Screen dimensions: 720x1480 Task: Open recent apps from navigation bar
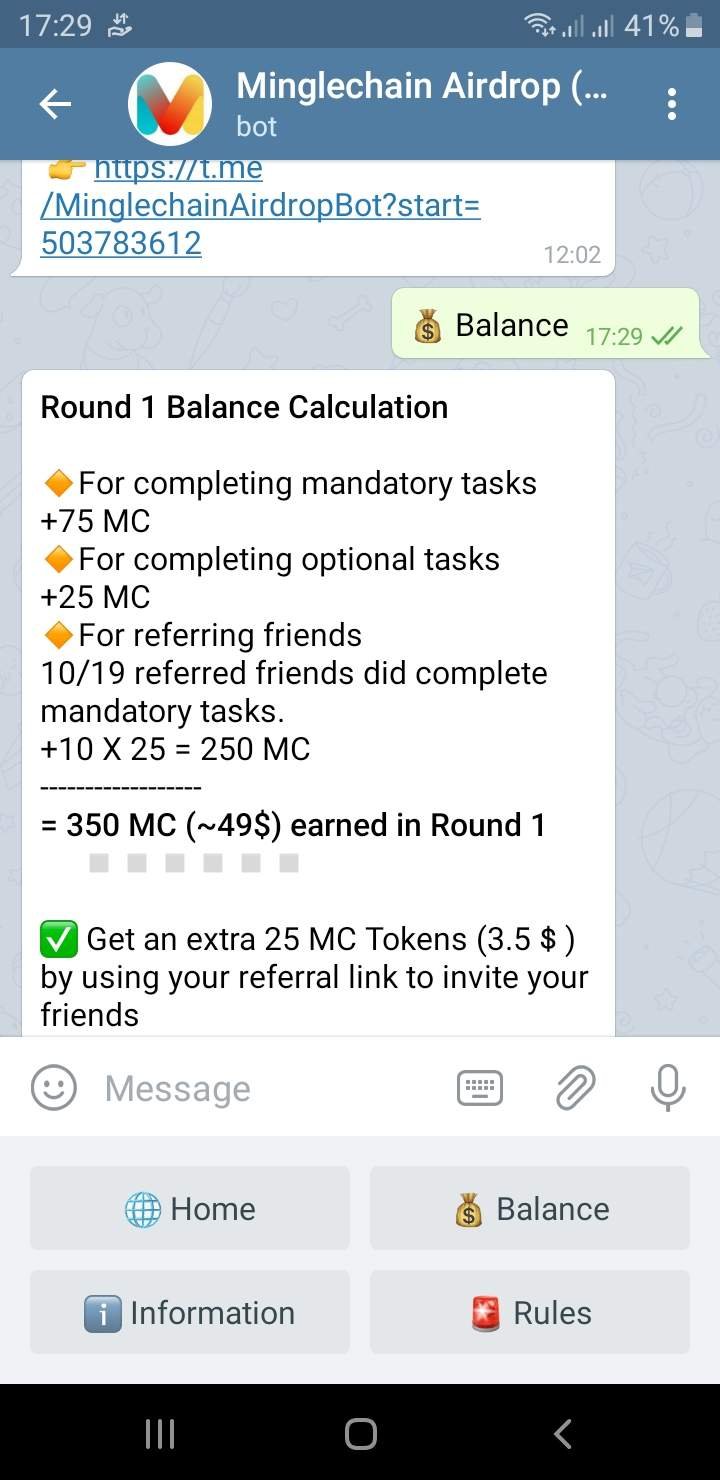[x=160, y=1434]
